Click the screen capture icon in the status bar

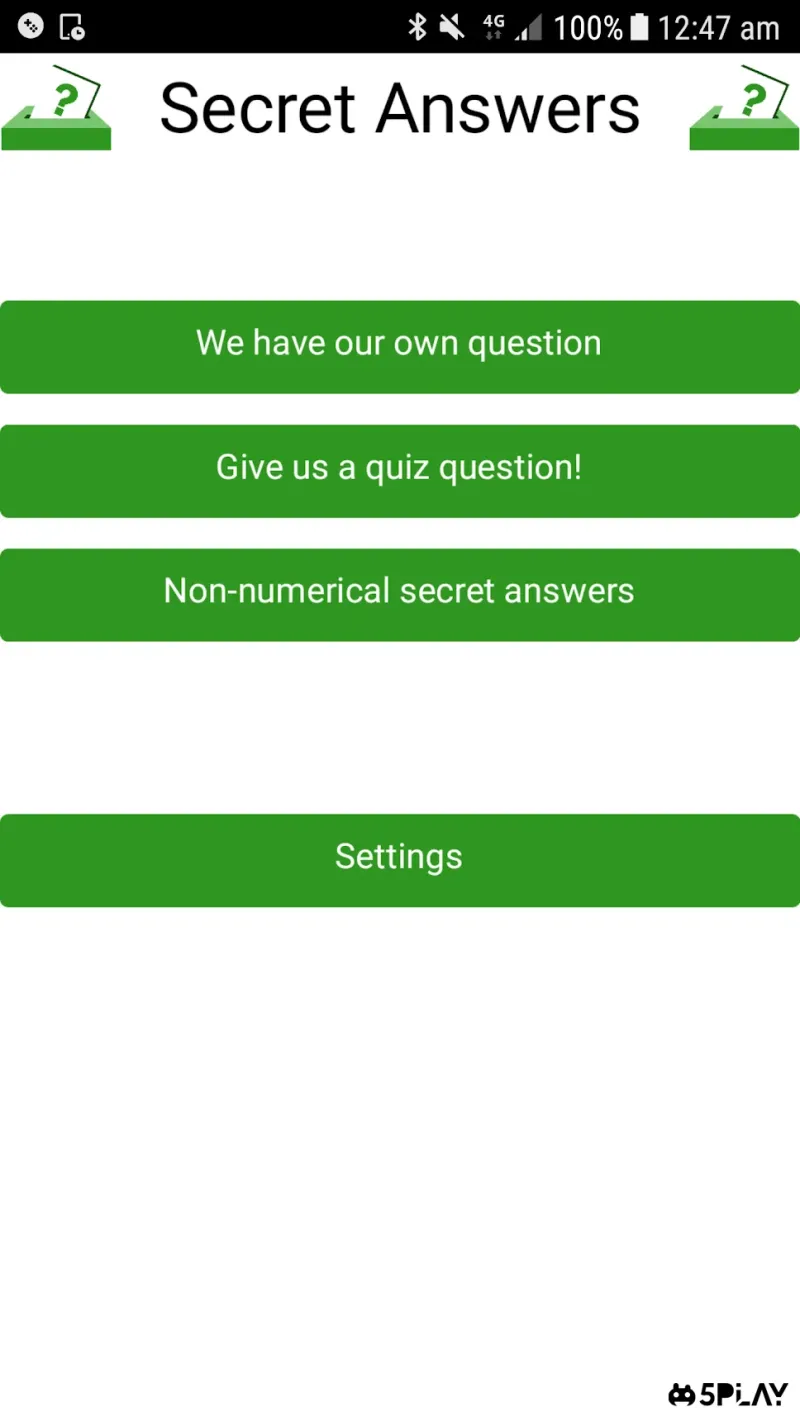click(x=70, y=27)
